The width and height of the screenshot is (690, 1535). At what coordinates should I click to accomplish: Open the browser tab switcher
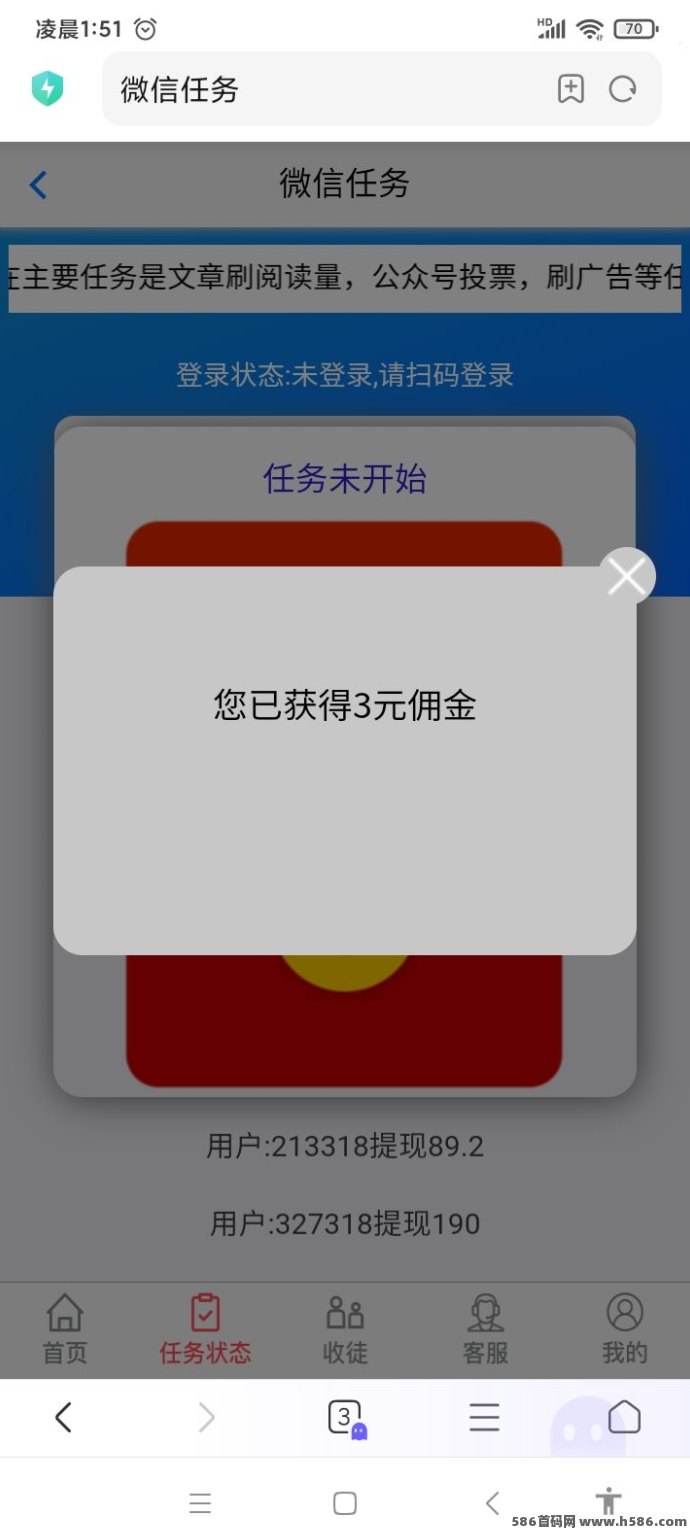pos(345,1417)
